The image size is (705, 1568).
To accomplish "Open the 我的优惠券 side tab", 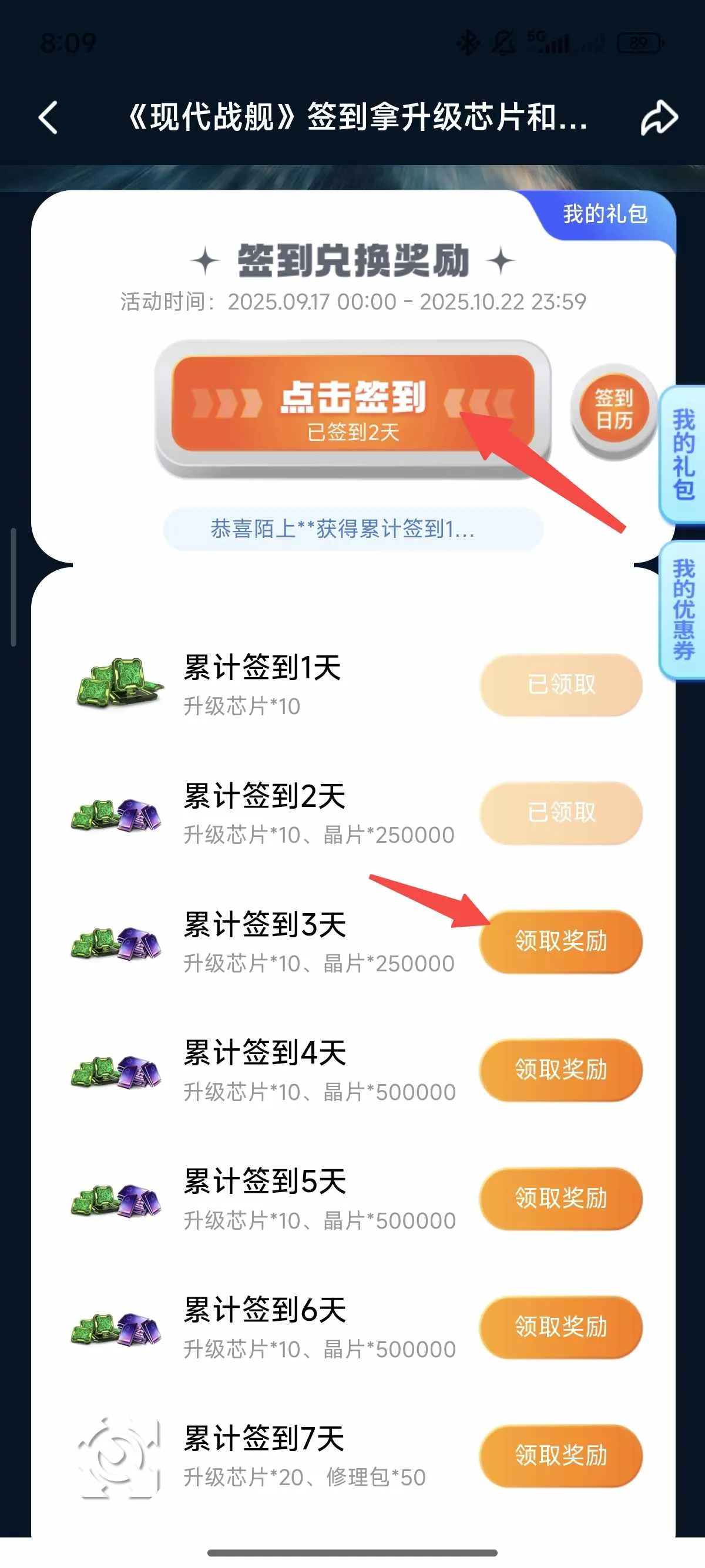I will click(683, 610).
